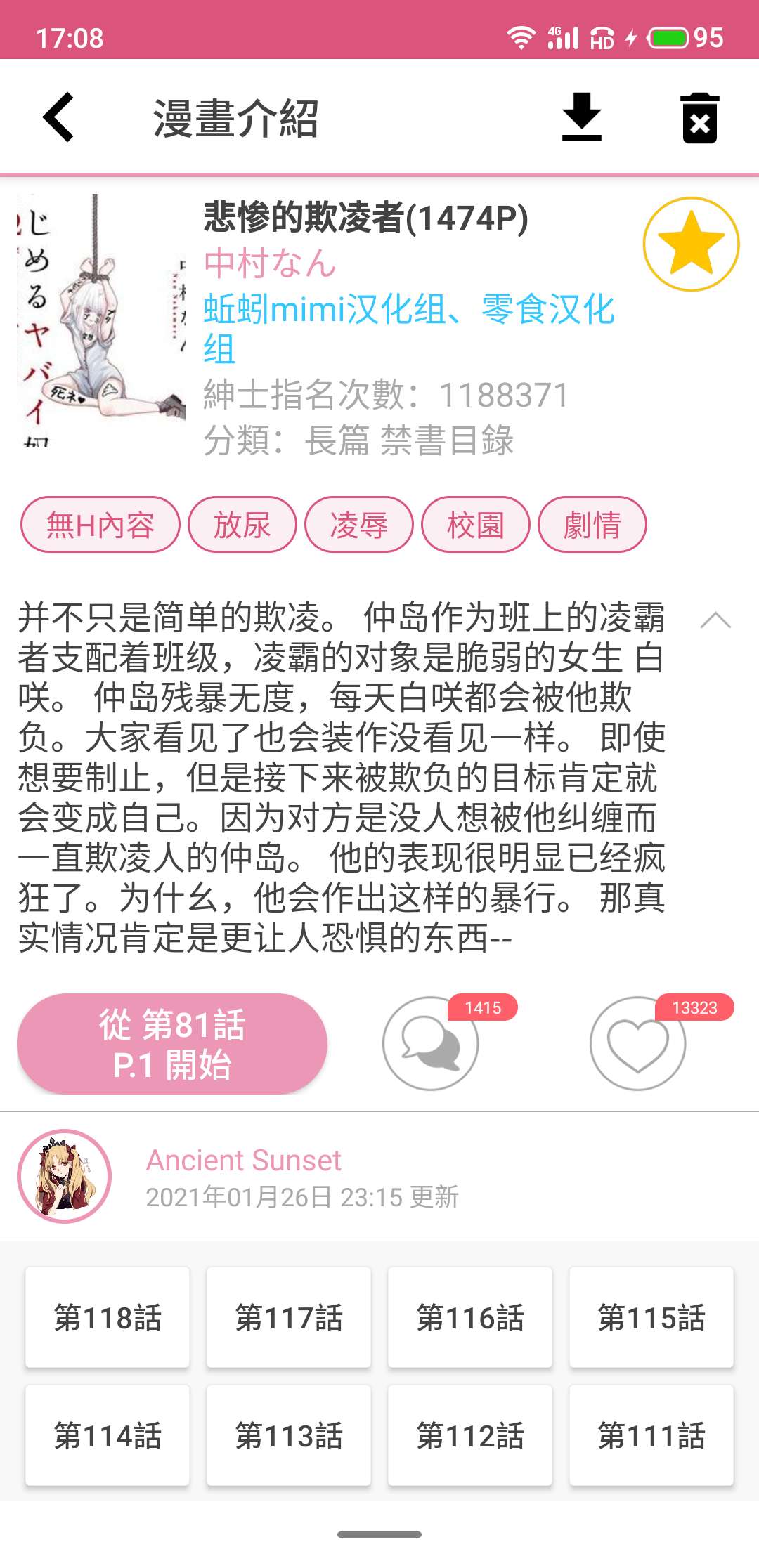The width and height of the screenshot is (759, 1568).
Task: Open chapter 第117話
Action: point(289,1317)
